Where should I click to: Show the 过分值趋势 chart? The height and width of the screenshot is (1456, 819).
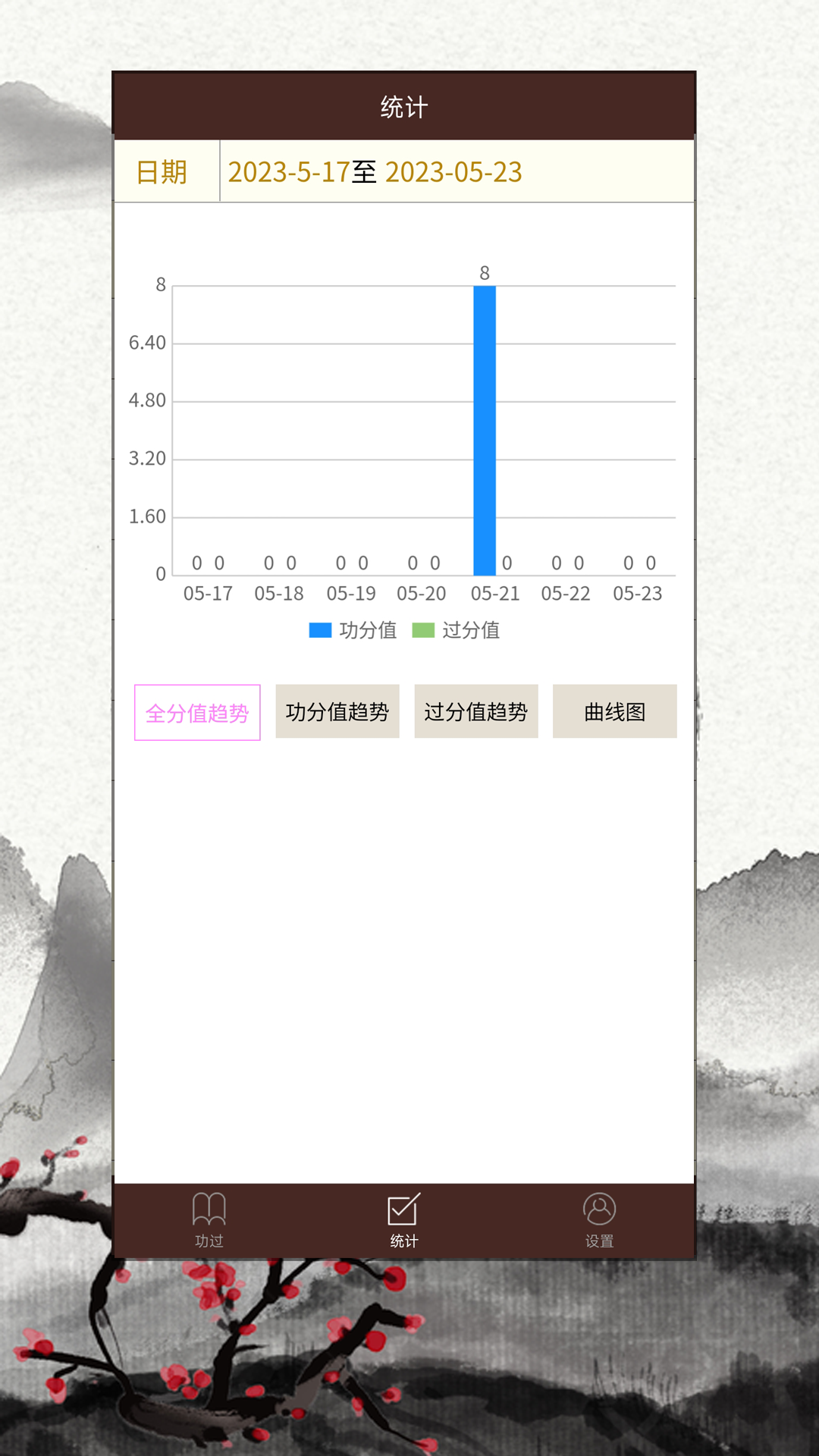(476, 711)
